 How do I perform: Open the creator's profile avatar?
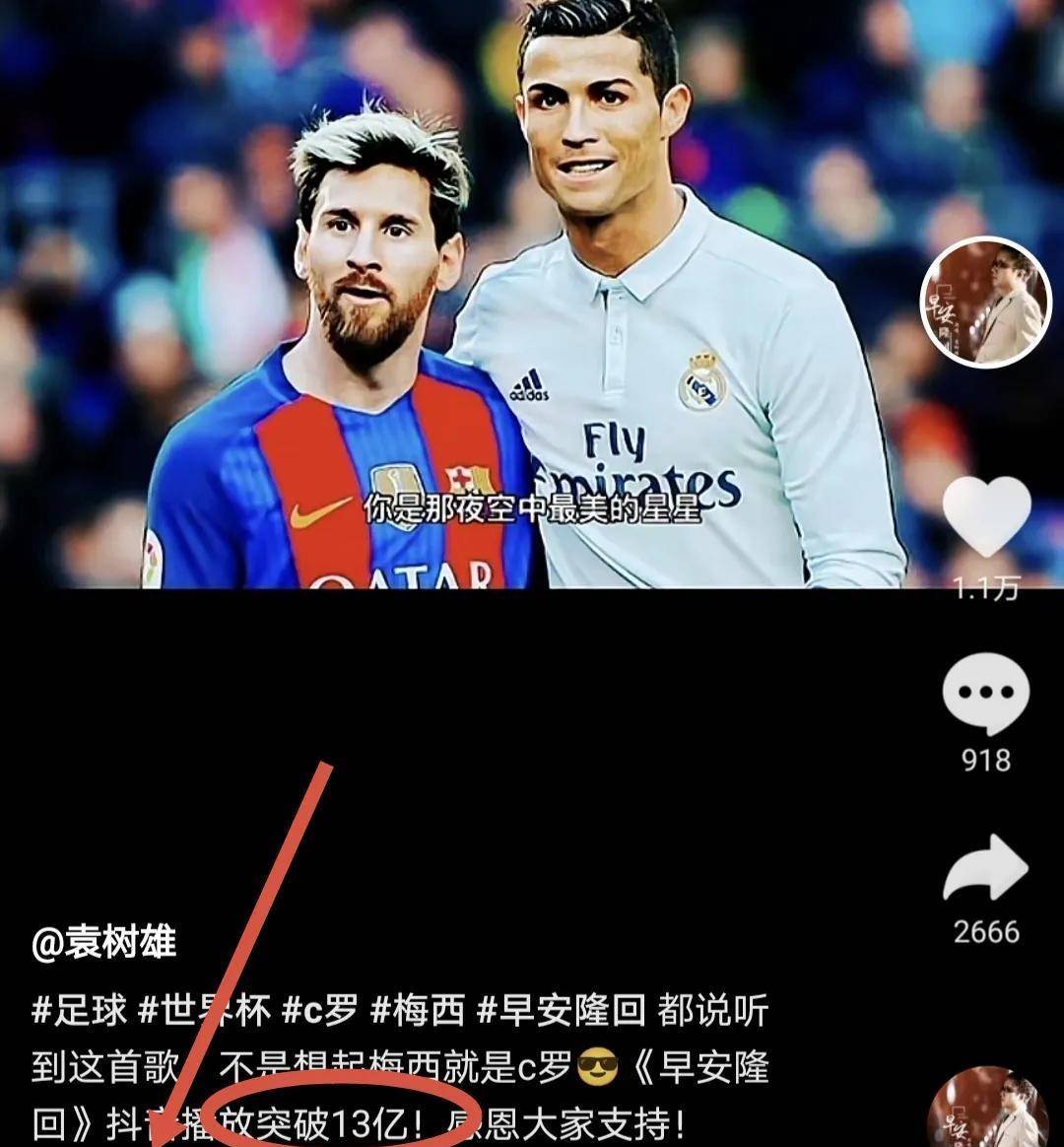985,303
